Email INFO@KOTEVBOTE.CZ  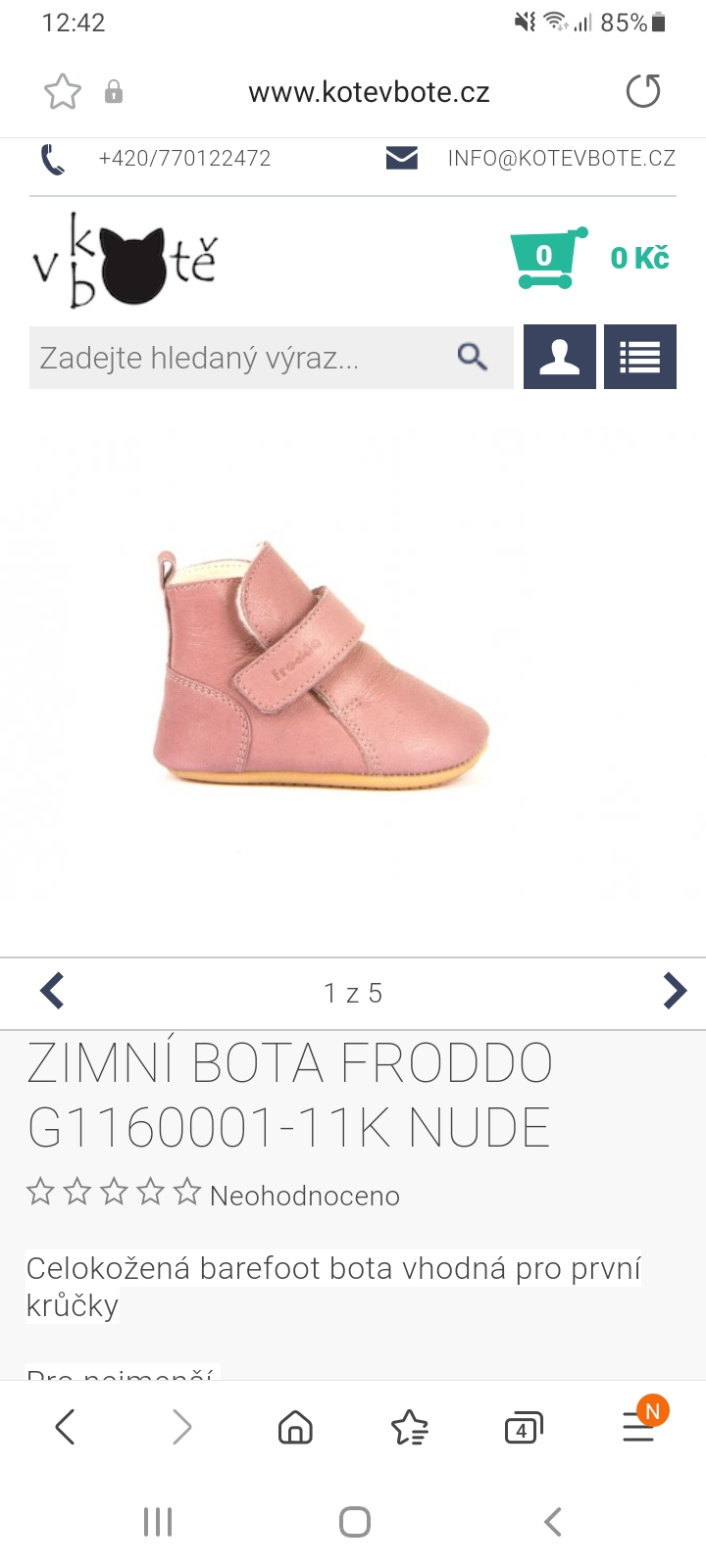point(561,159)
